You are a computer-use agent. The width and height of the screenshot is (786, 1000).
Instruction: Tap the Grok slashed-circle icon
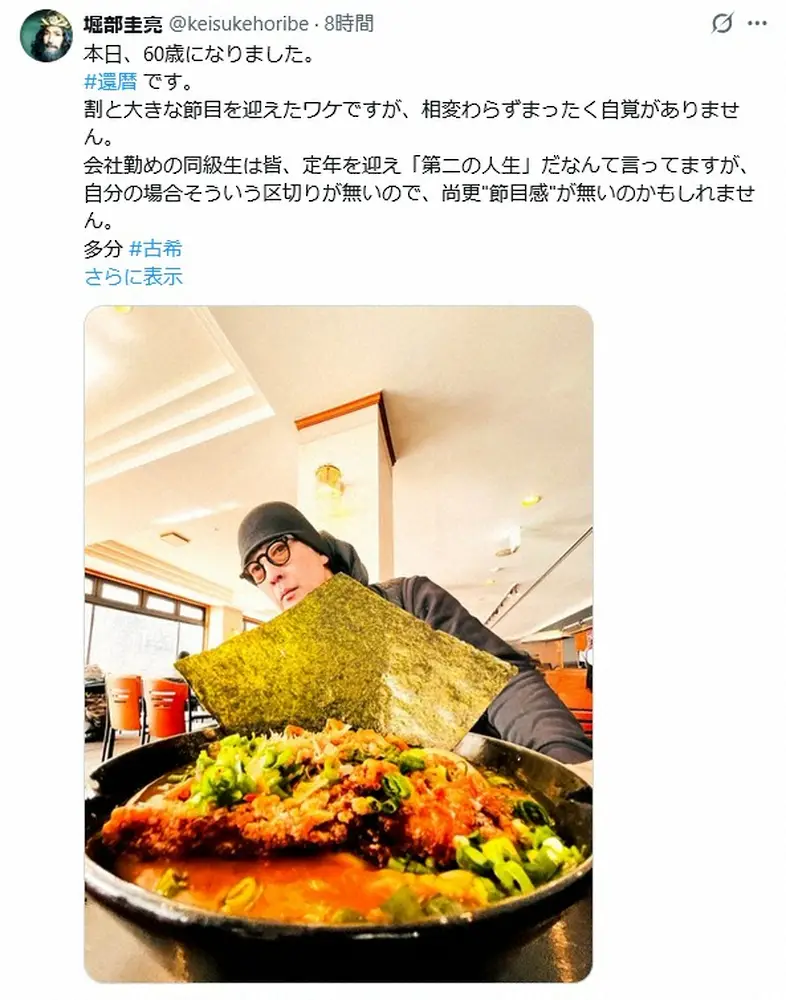[x=722, y=24]
